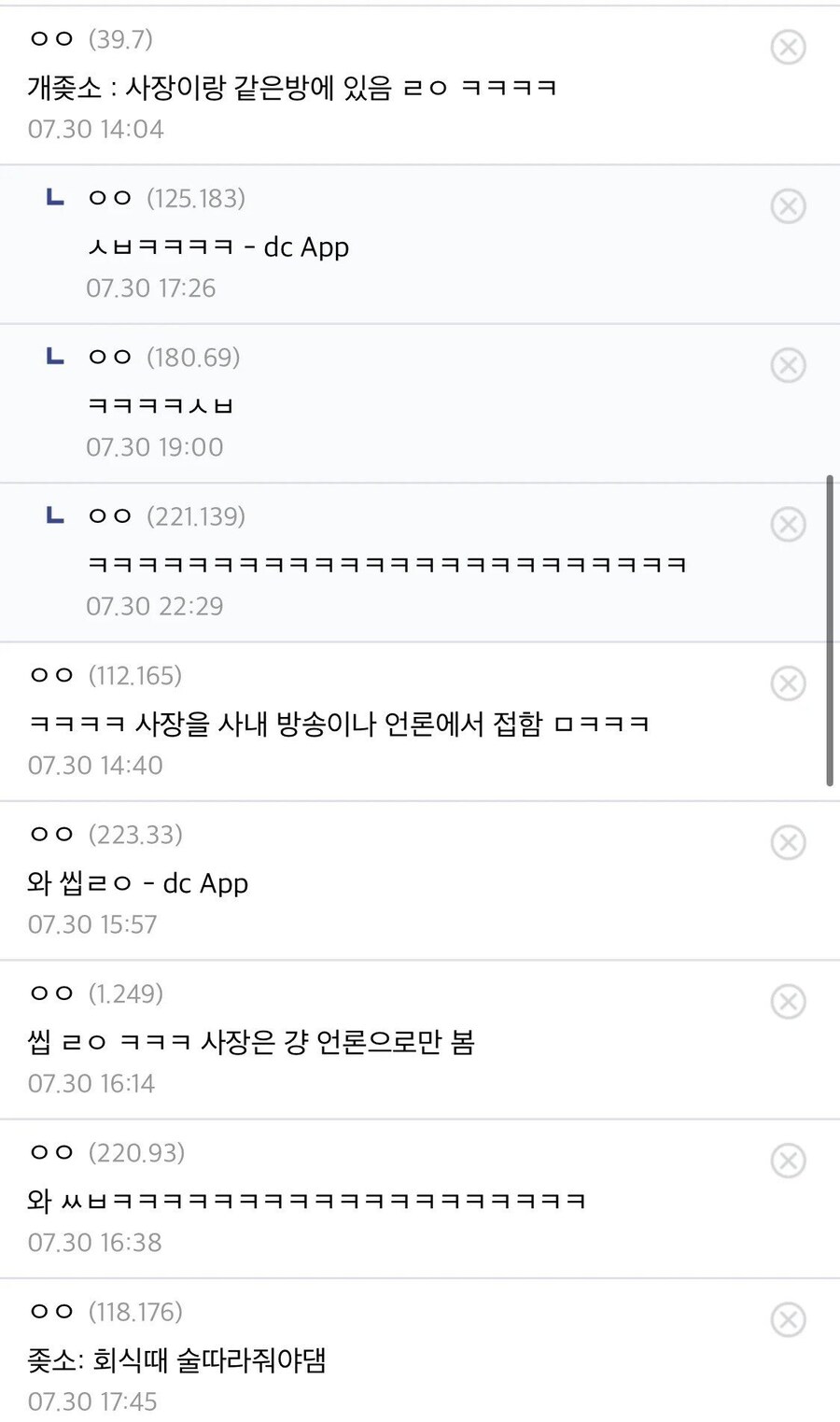Delete the comment from IP 112.165
Image resolution: width=840 pixels, height=1422 pixels.
point(789,683)
